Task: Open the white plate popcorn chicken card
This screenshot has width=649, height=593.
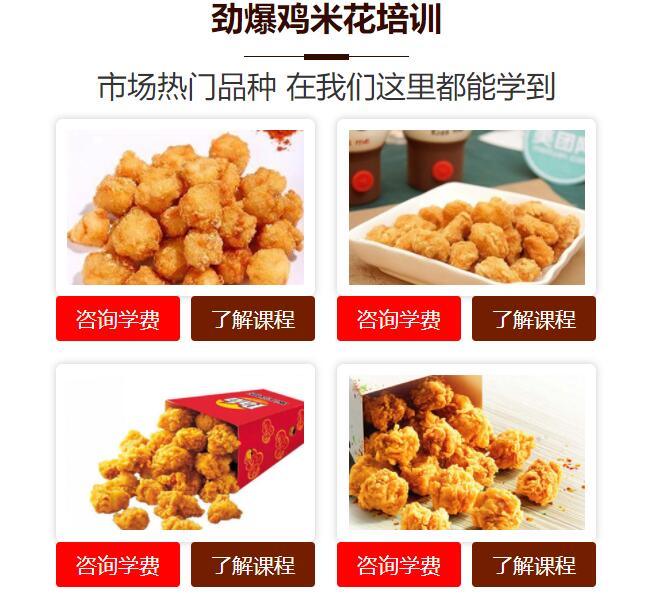Action: coord(467,207)
